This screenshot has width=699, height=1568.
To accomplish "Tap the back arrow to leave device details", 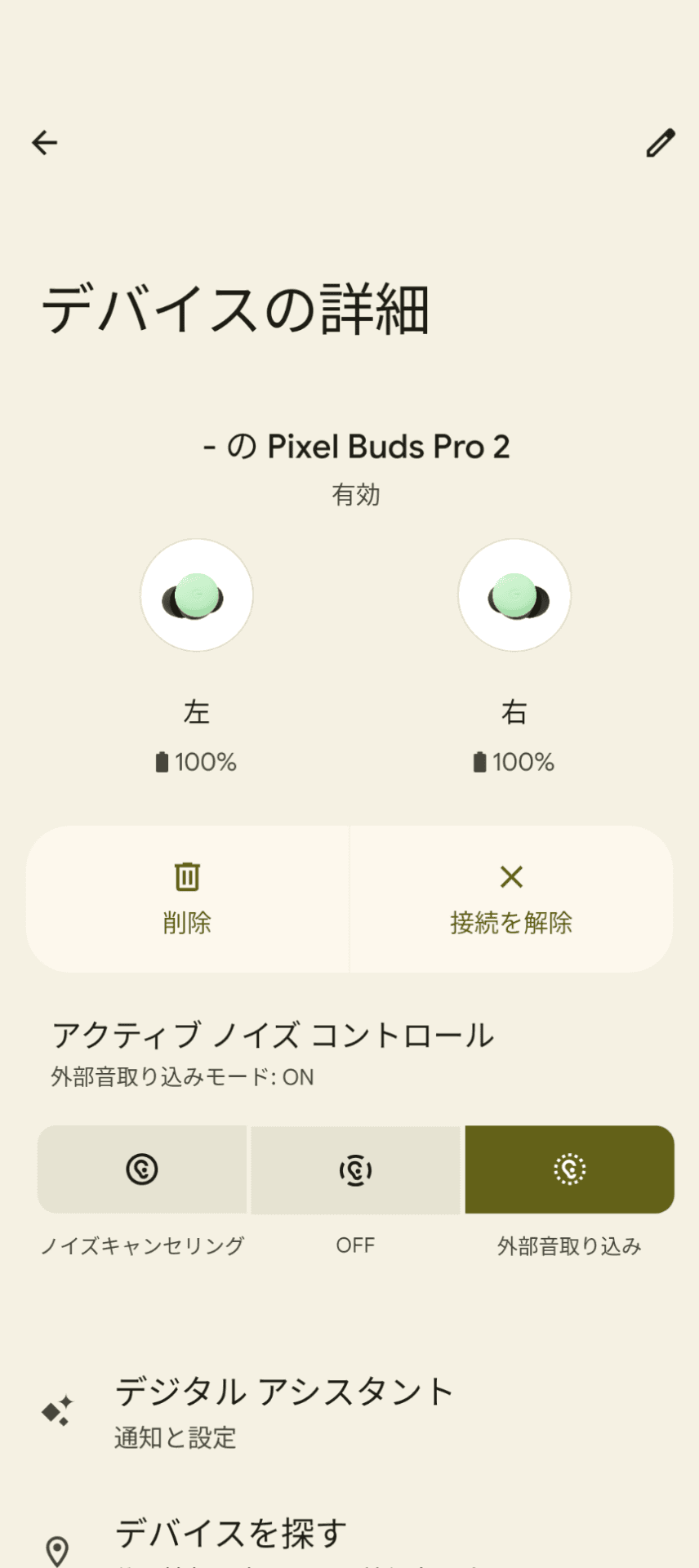I will tap(45, 142).
